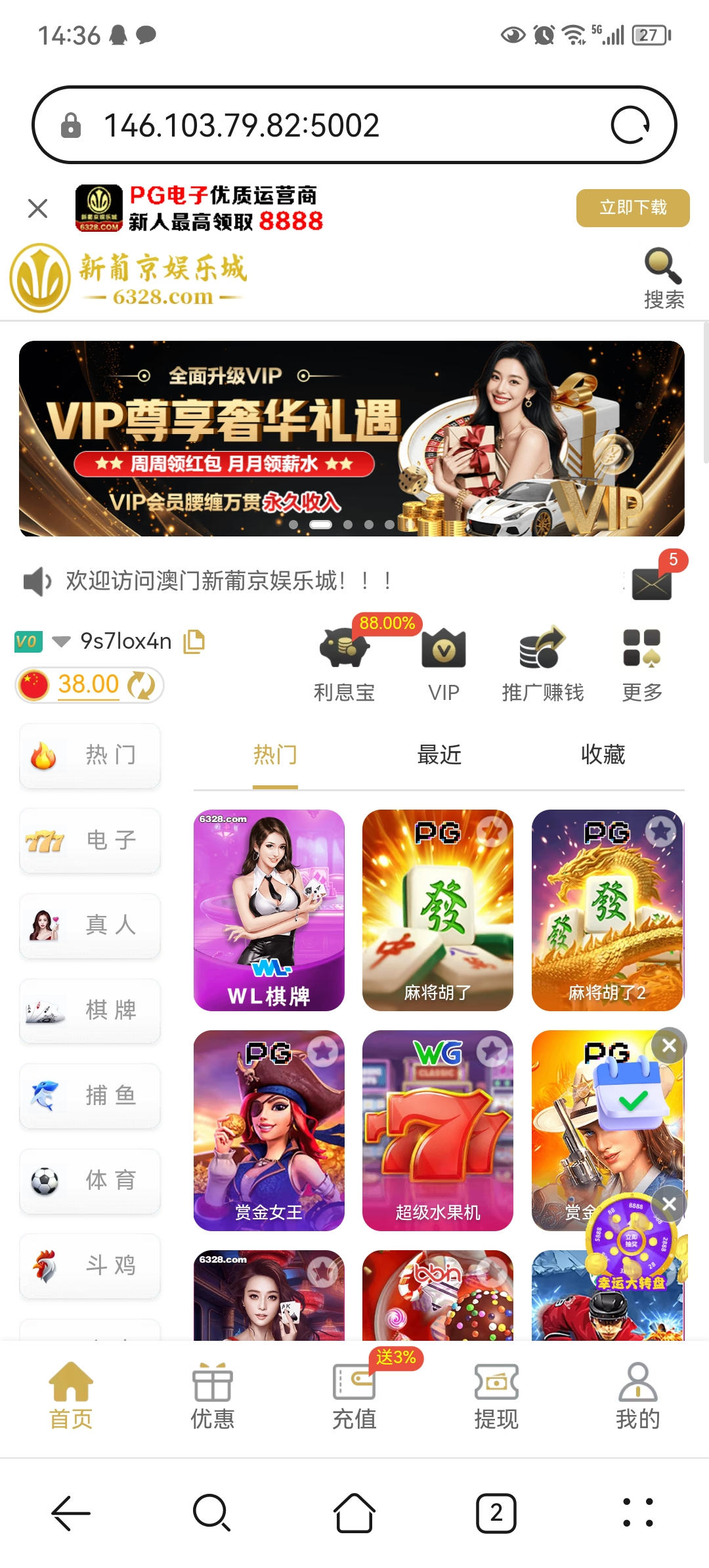Favorite the 超级水果机 game with star
This screenshot has width=709, height=1568.
[492, 1051]
